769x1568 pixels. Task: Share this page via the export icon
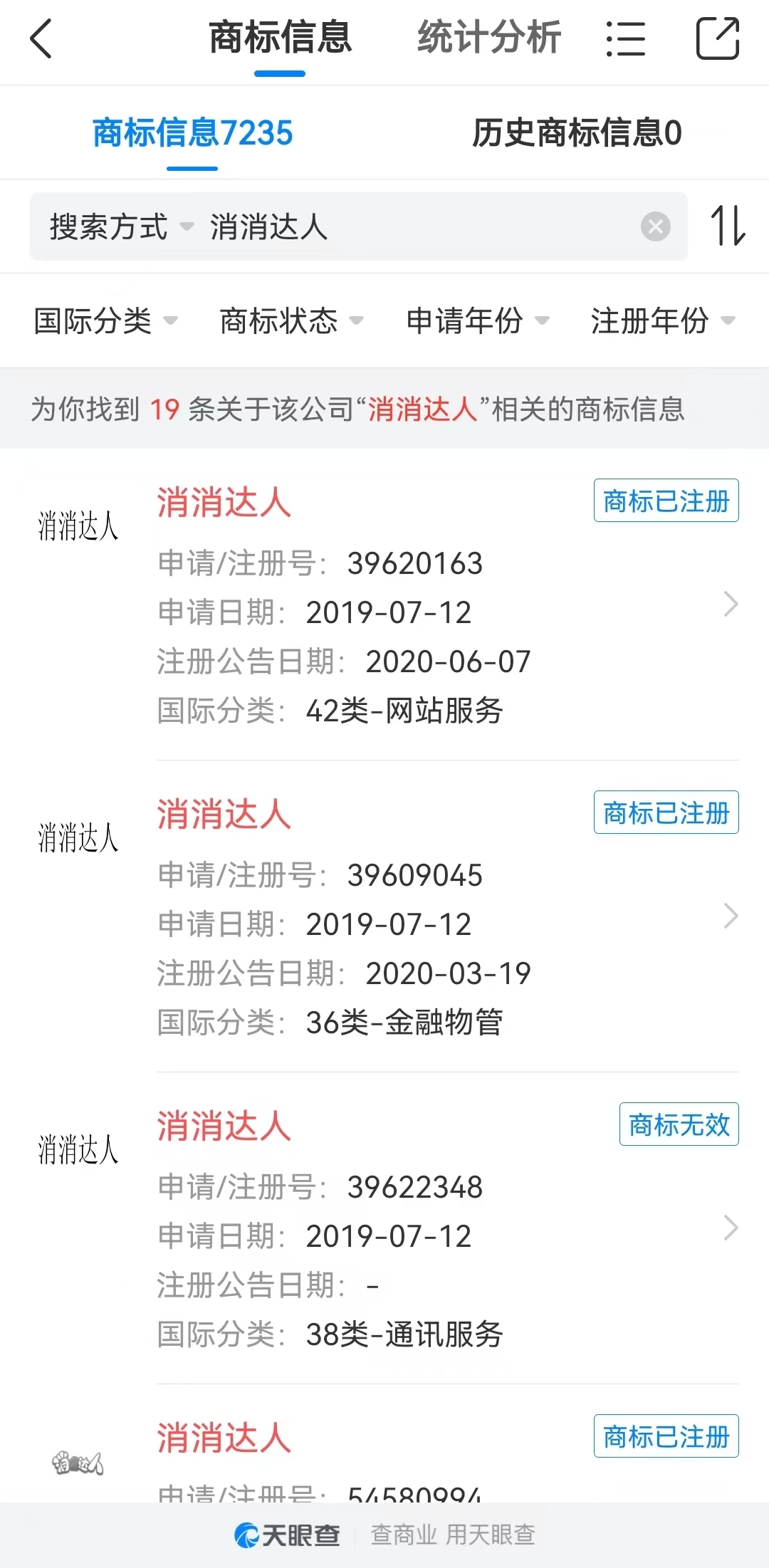point(718,38)
